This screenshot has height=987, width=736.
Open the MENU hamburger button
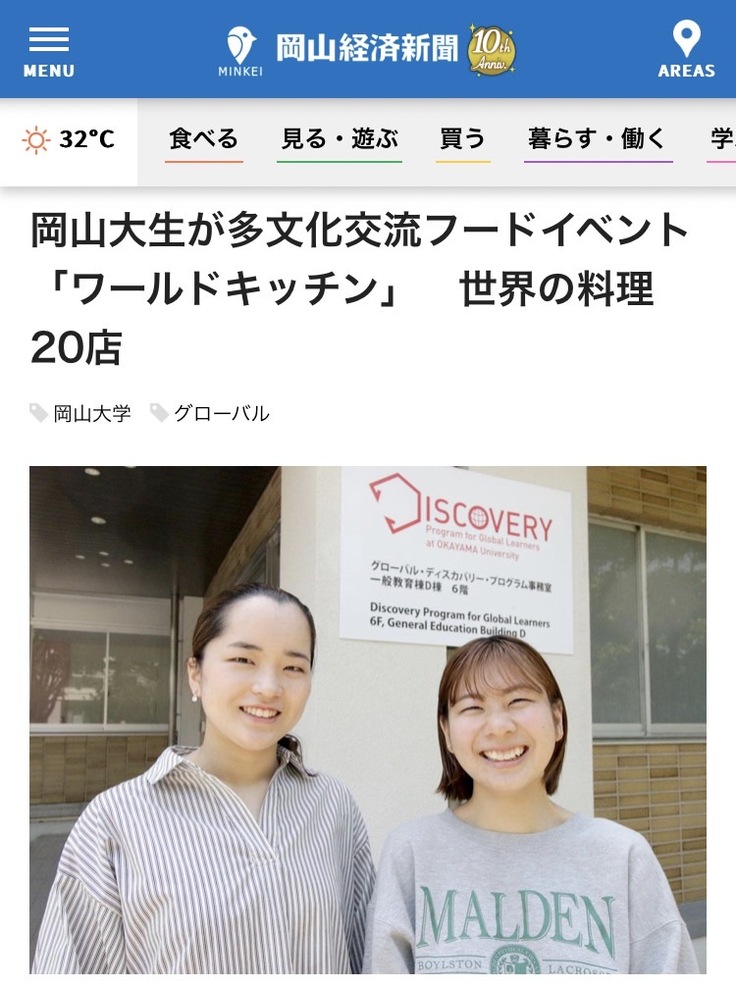pos(48,51)
